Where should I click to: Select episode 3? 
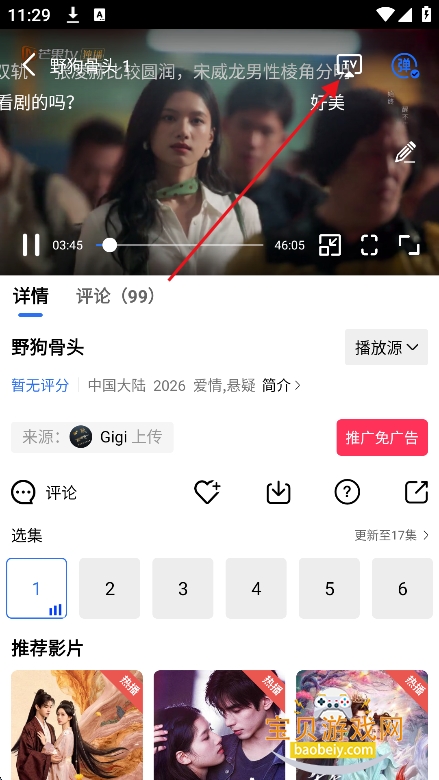182,588
